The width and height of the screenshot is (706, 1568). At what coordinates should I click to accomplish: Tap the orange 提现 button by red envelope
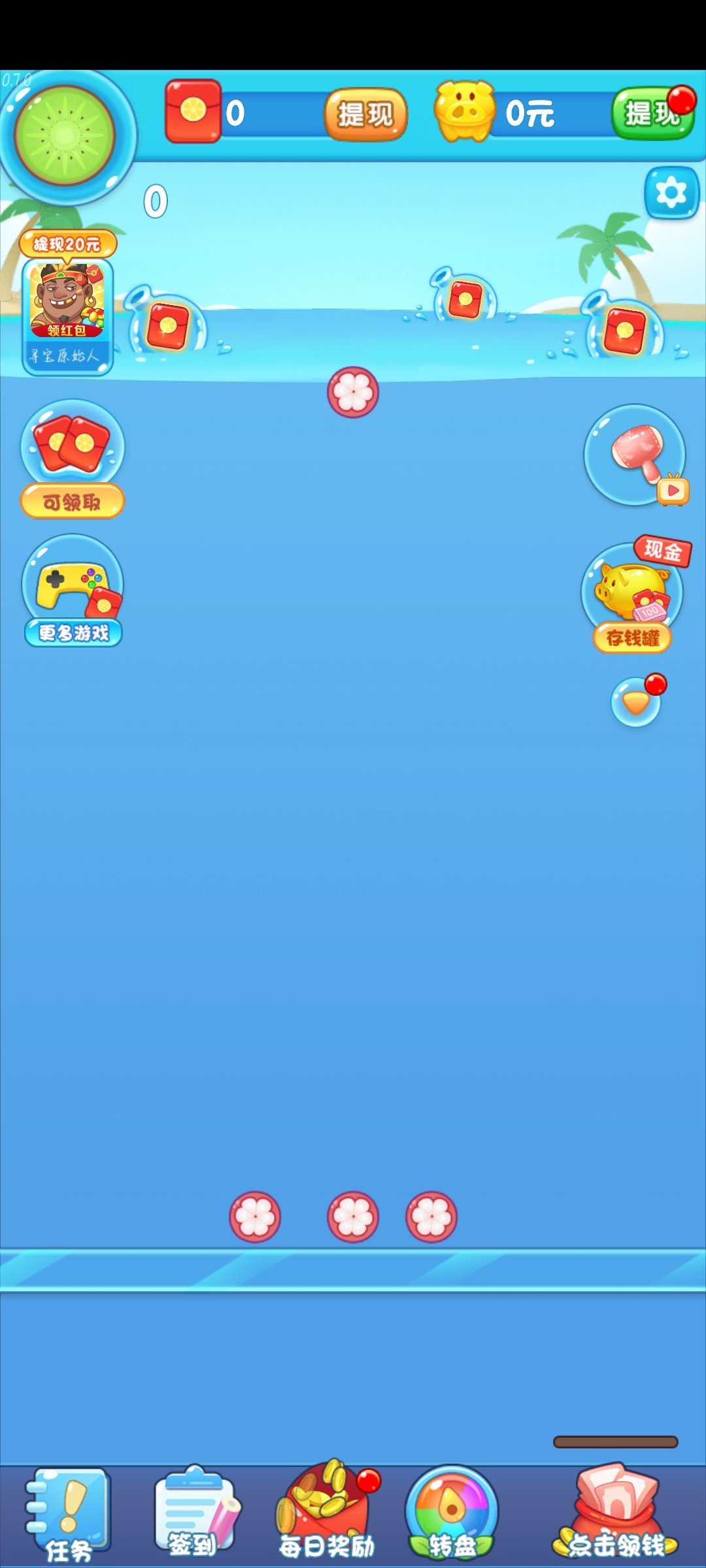pyautogui.click(x=365, y=114)
